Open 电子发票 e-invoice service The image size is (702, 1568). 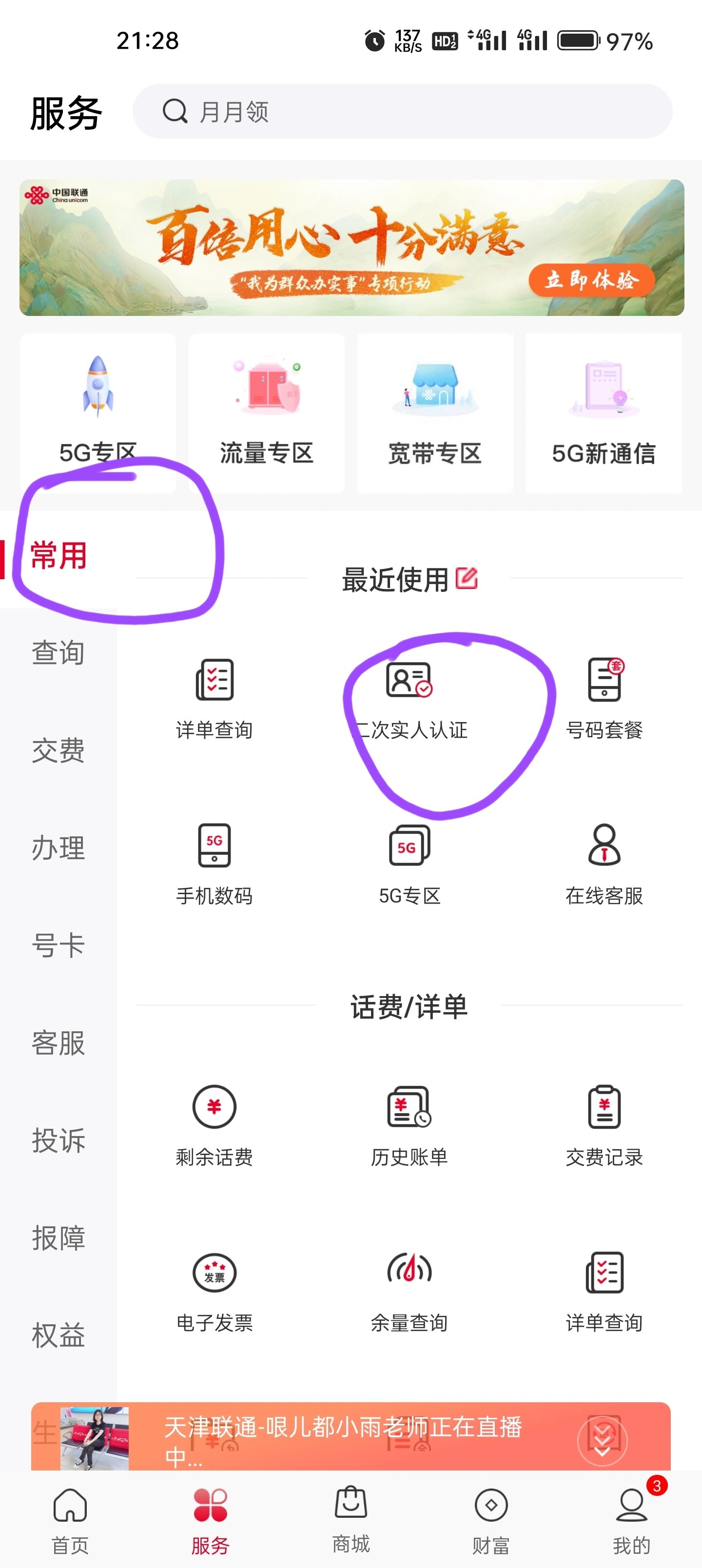(x=214, y=1291)
